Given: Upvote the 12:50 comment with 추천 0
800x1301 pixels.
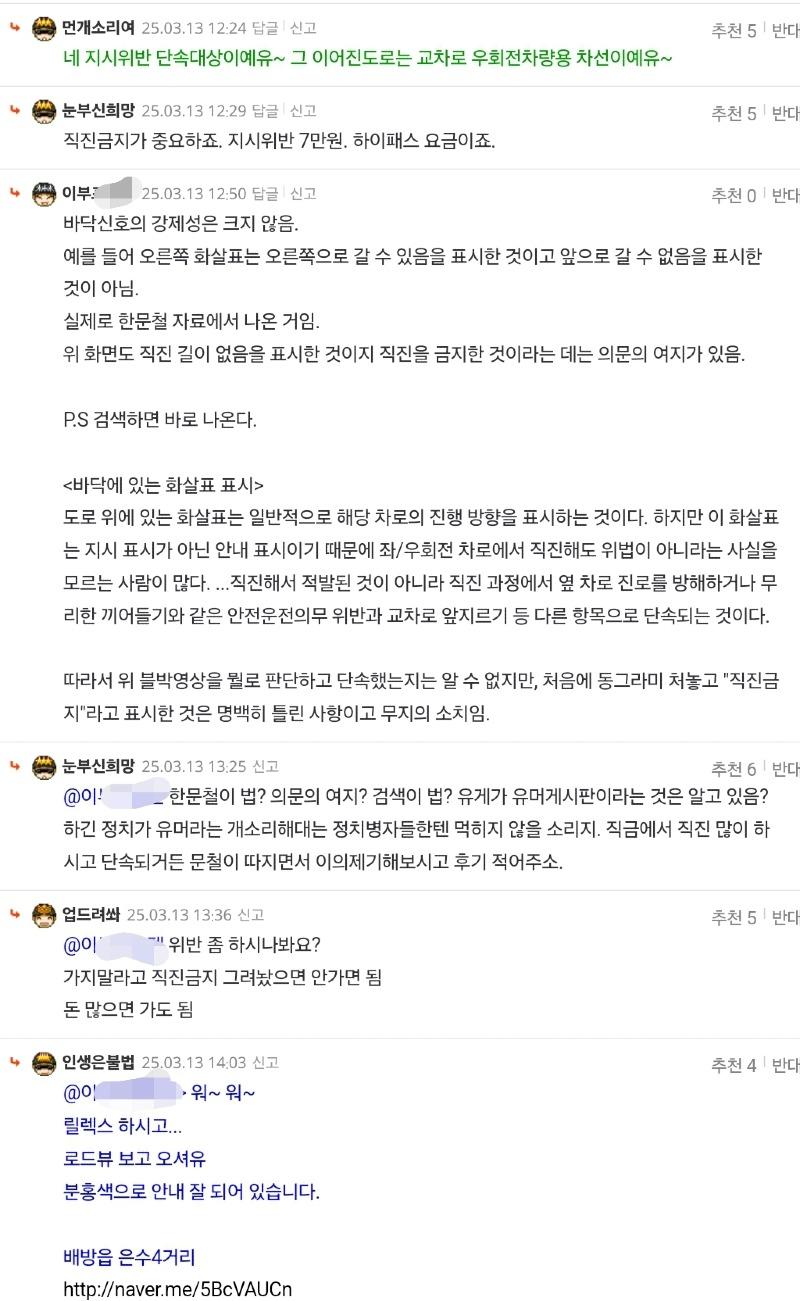Looking at the screenshot, I should click(x=733, y=196).
